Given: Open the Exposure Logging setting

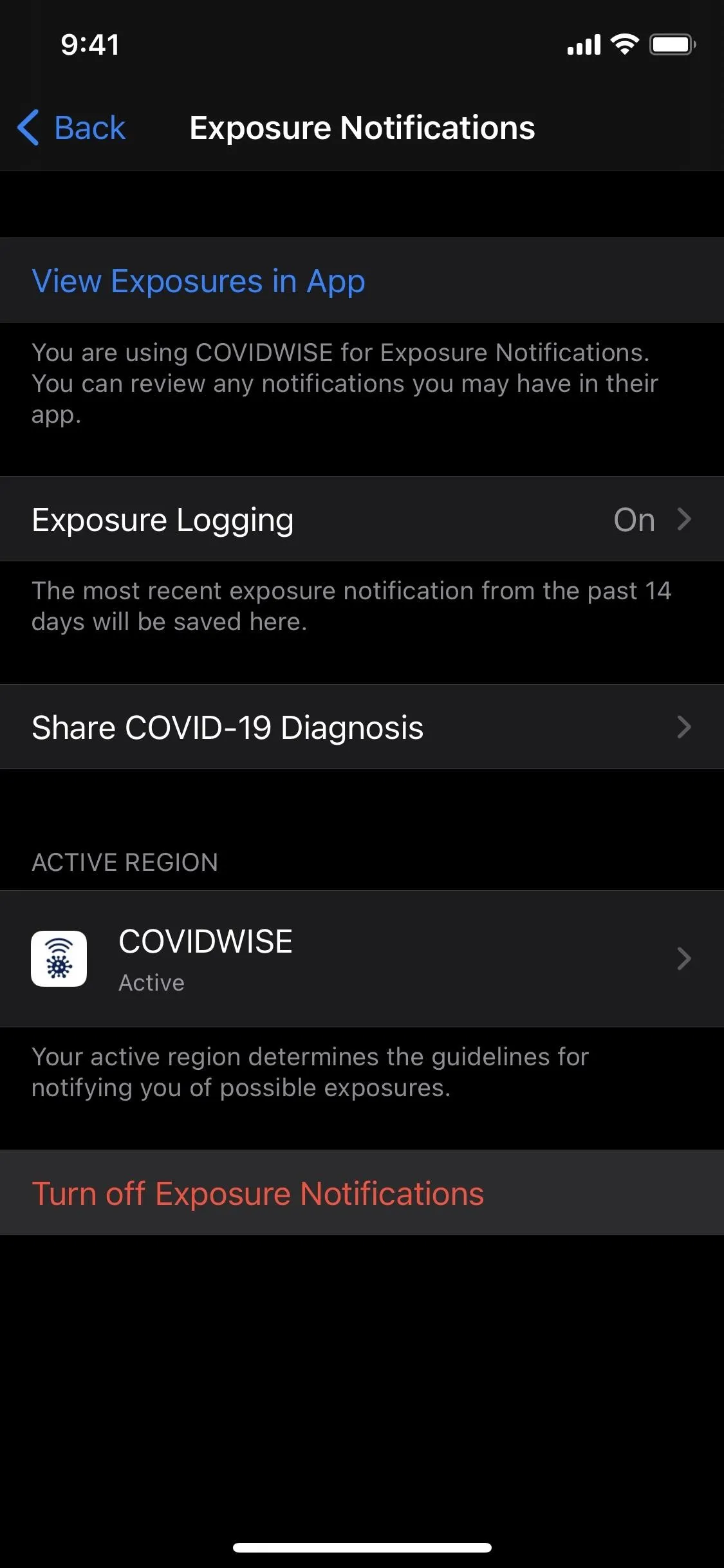Looking at the screenshot, I should pyautogui.click(x=362, y=519).
